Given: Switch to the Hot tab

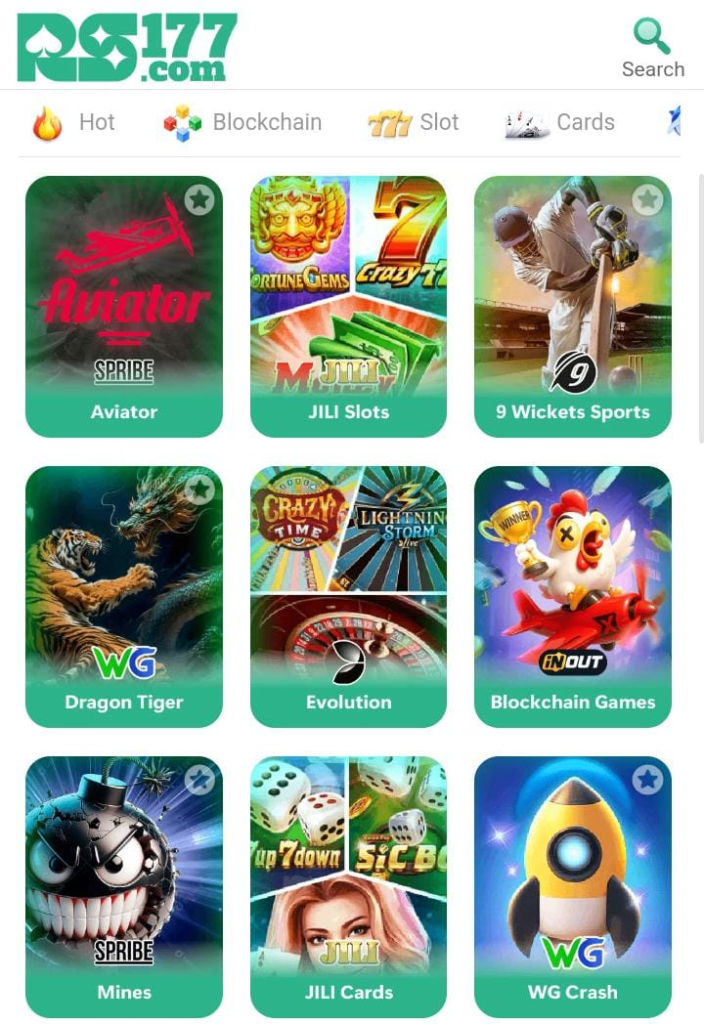Looking at the screenshot, I should tap(75, 123).
